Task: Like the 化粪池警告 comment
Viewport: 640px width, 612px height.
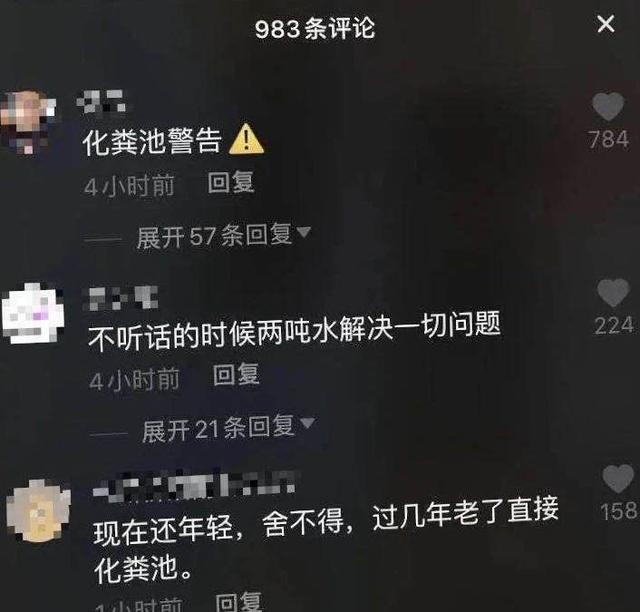Action: pos(608,108)
